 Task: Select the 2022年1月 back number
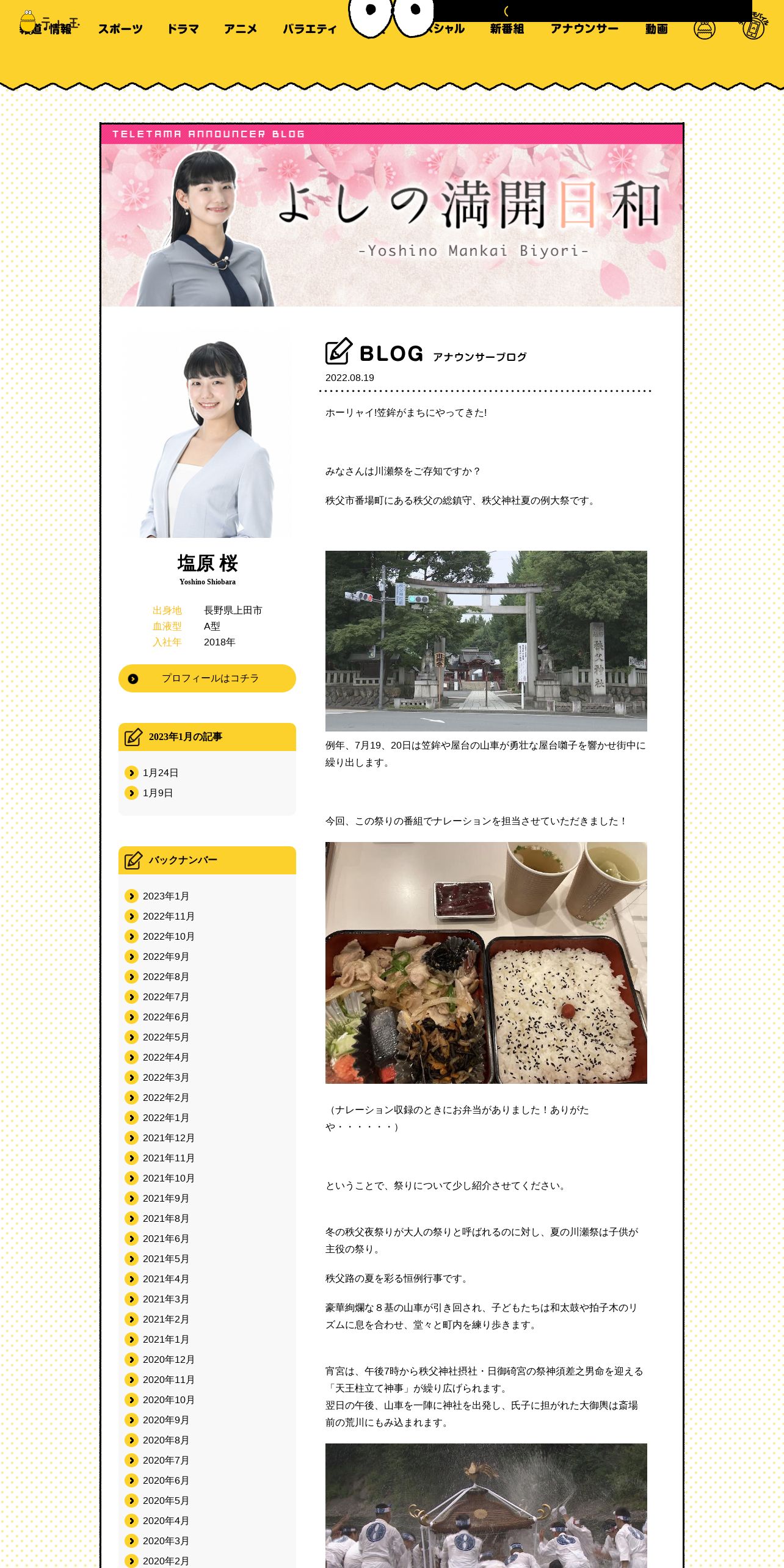165,1118
